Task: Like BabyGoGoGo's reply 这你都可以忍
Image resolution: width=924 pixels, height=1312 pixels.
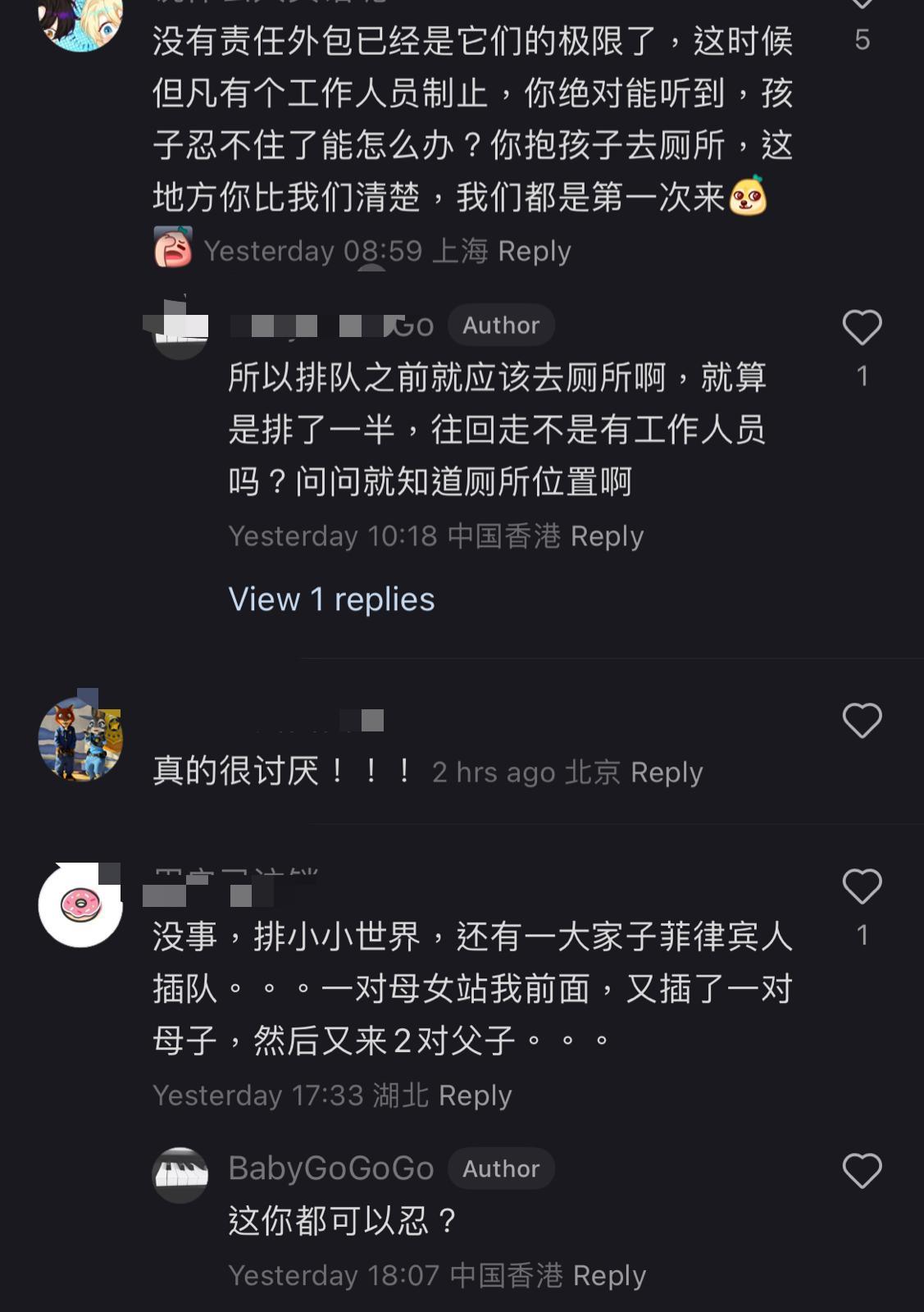Action: [x=862, y=1171]
